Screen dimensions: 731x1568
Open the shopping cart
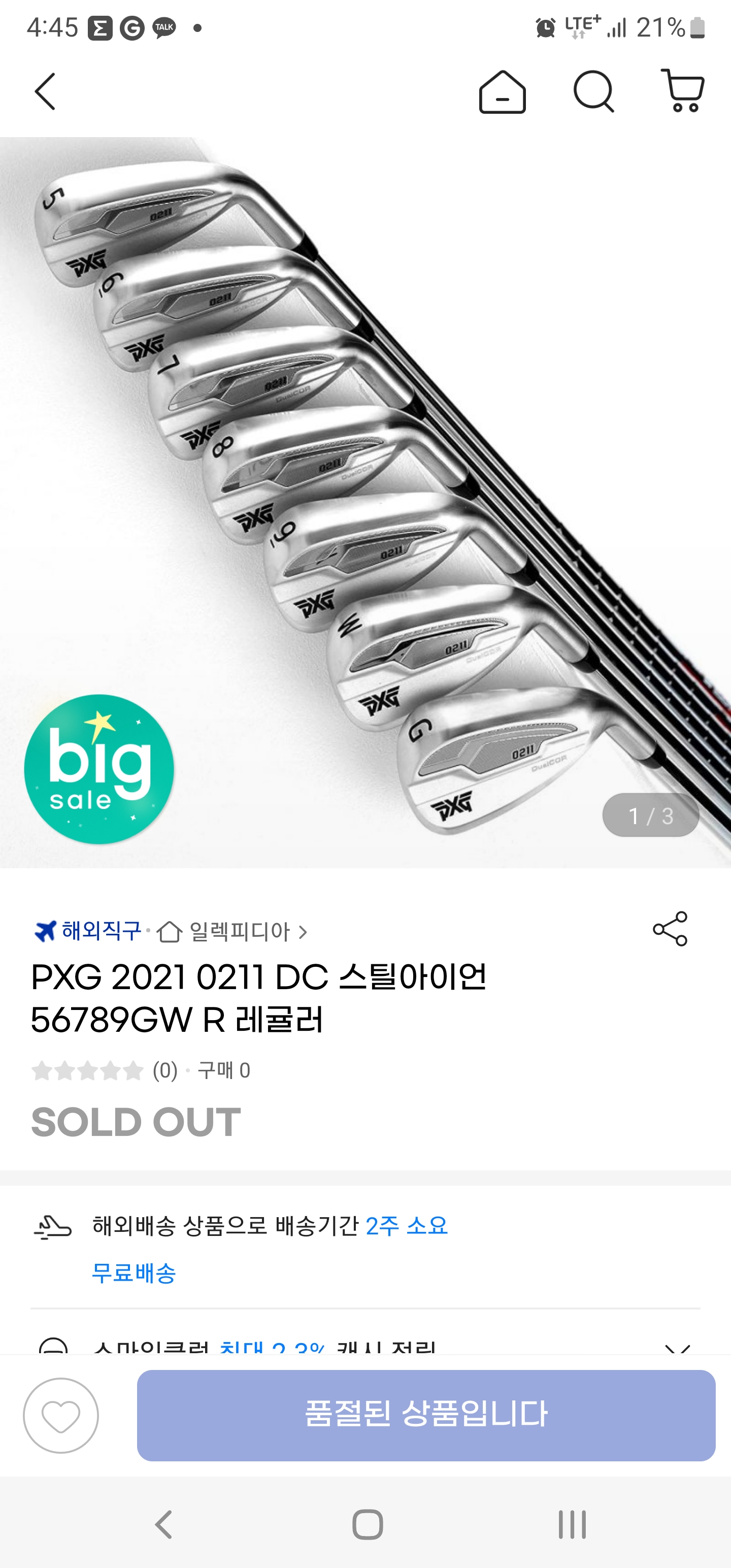pos(683,91)
